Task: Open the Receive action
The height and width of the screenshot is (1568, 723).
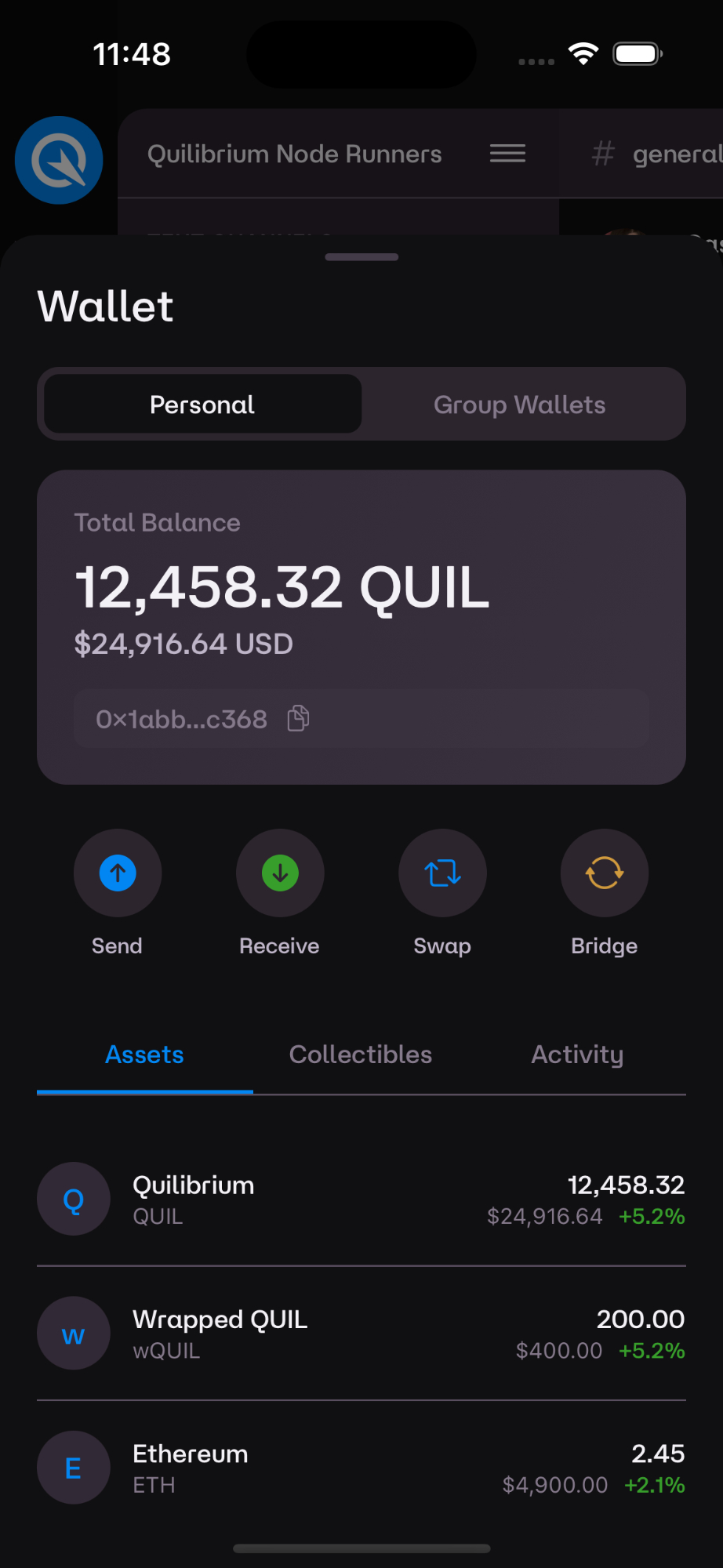Action: pos(280,873)
